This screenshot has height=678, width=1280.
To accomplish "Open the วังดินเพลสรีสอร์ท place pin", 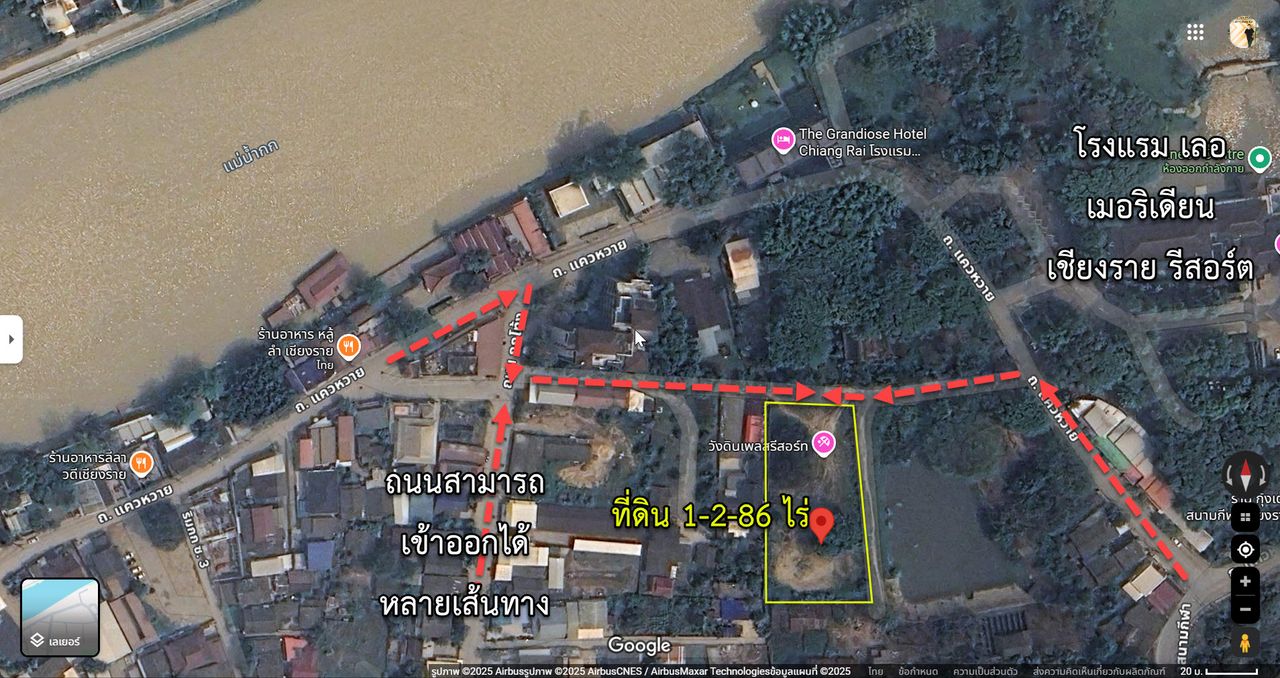I will pos(823,443).
